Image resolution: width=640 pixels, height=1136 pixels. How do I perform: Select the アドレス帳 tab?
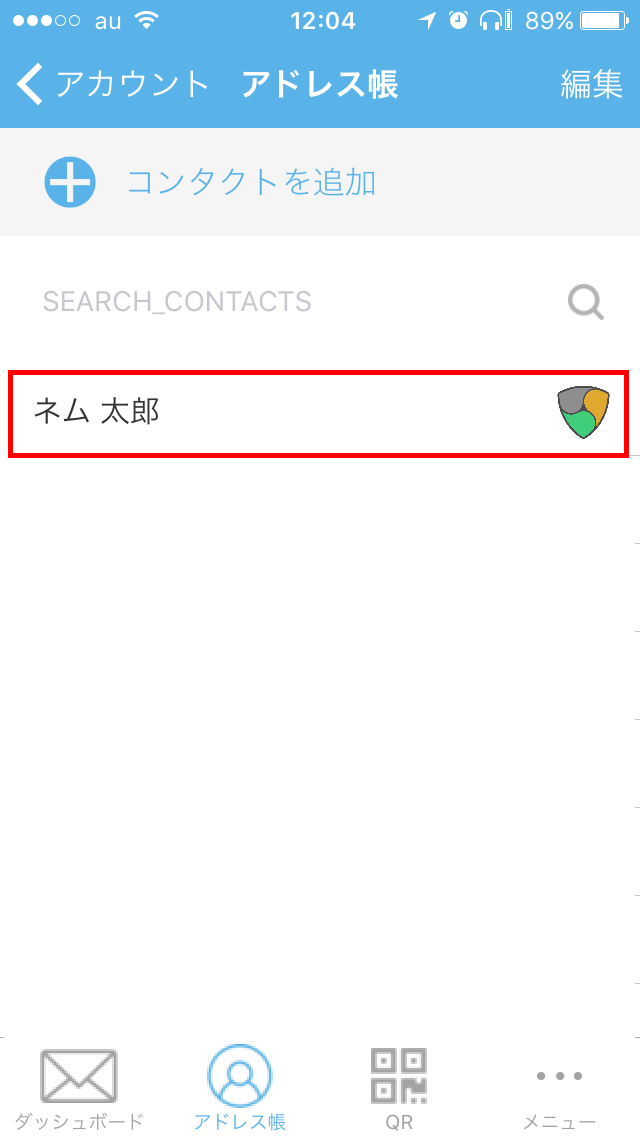tap(240, 1089)
